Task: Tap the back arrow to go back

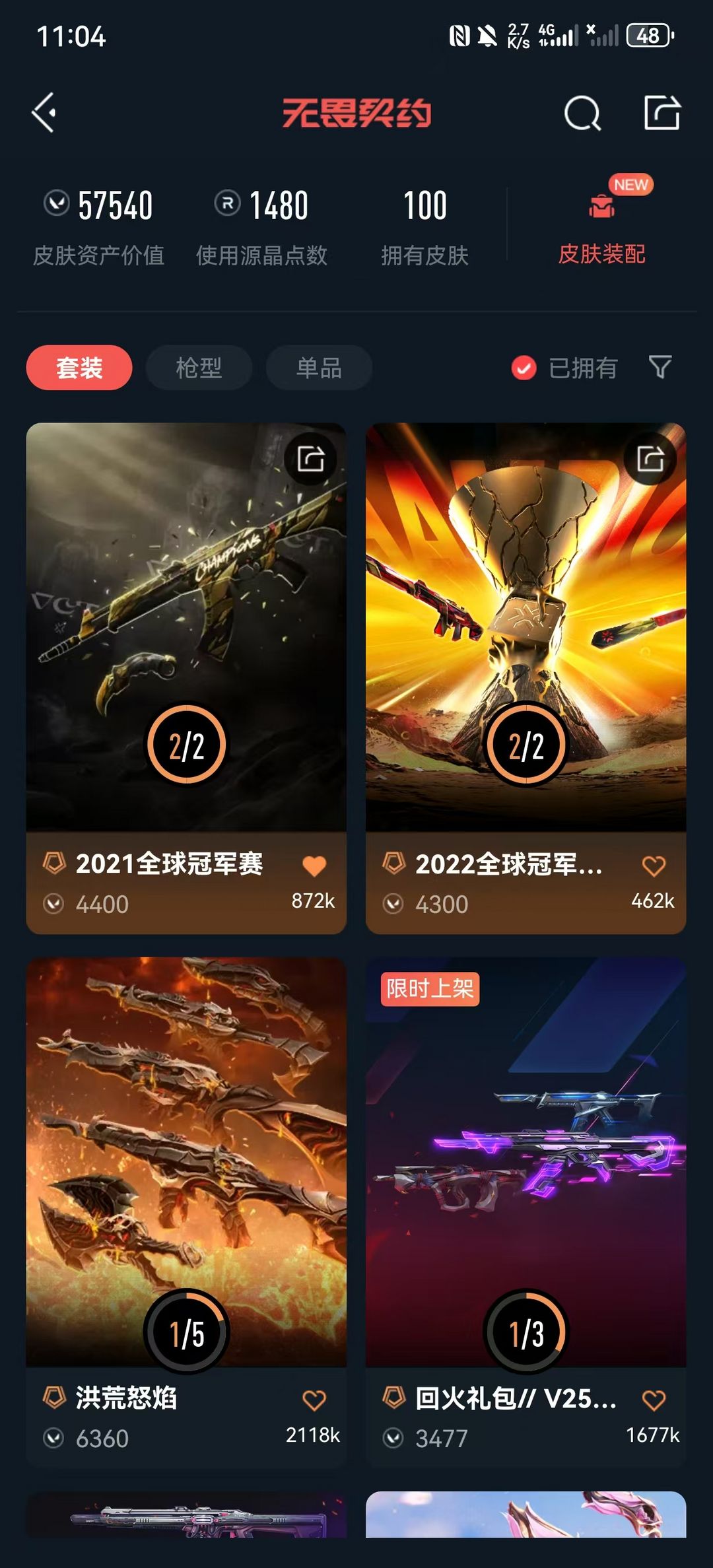Action: [x=44, y=112]
